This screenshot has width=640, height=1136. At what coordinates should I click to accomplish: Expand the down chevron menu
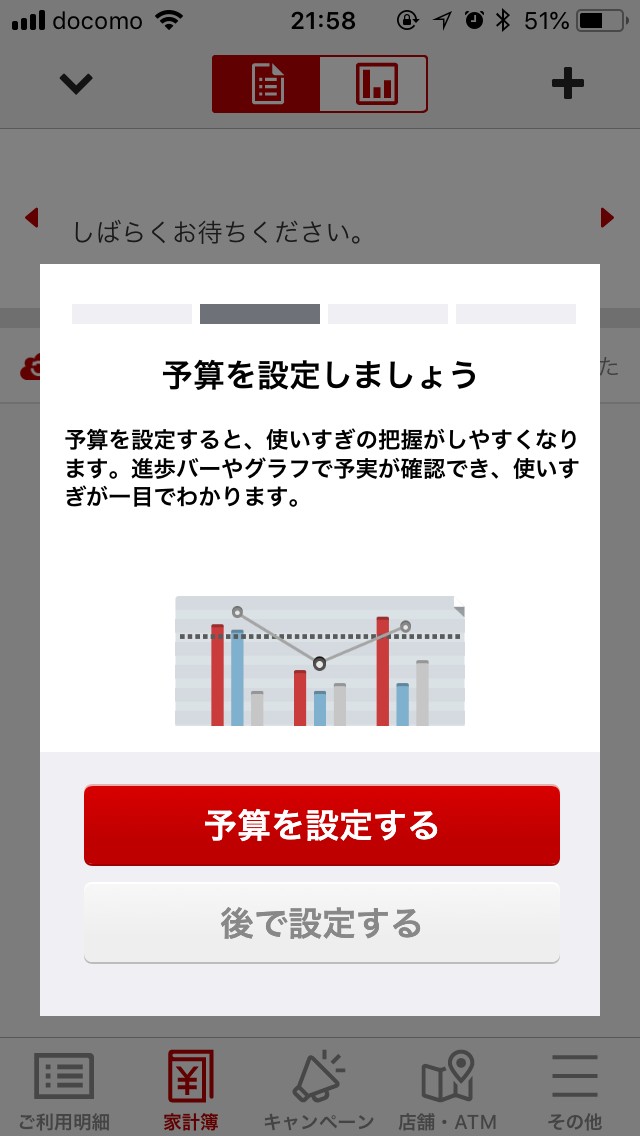75,84
